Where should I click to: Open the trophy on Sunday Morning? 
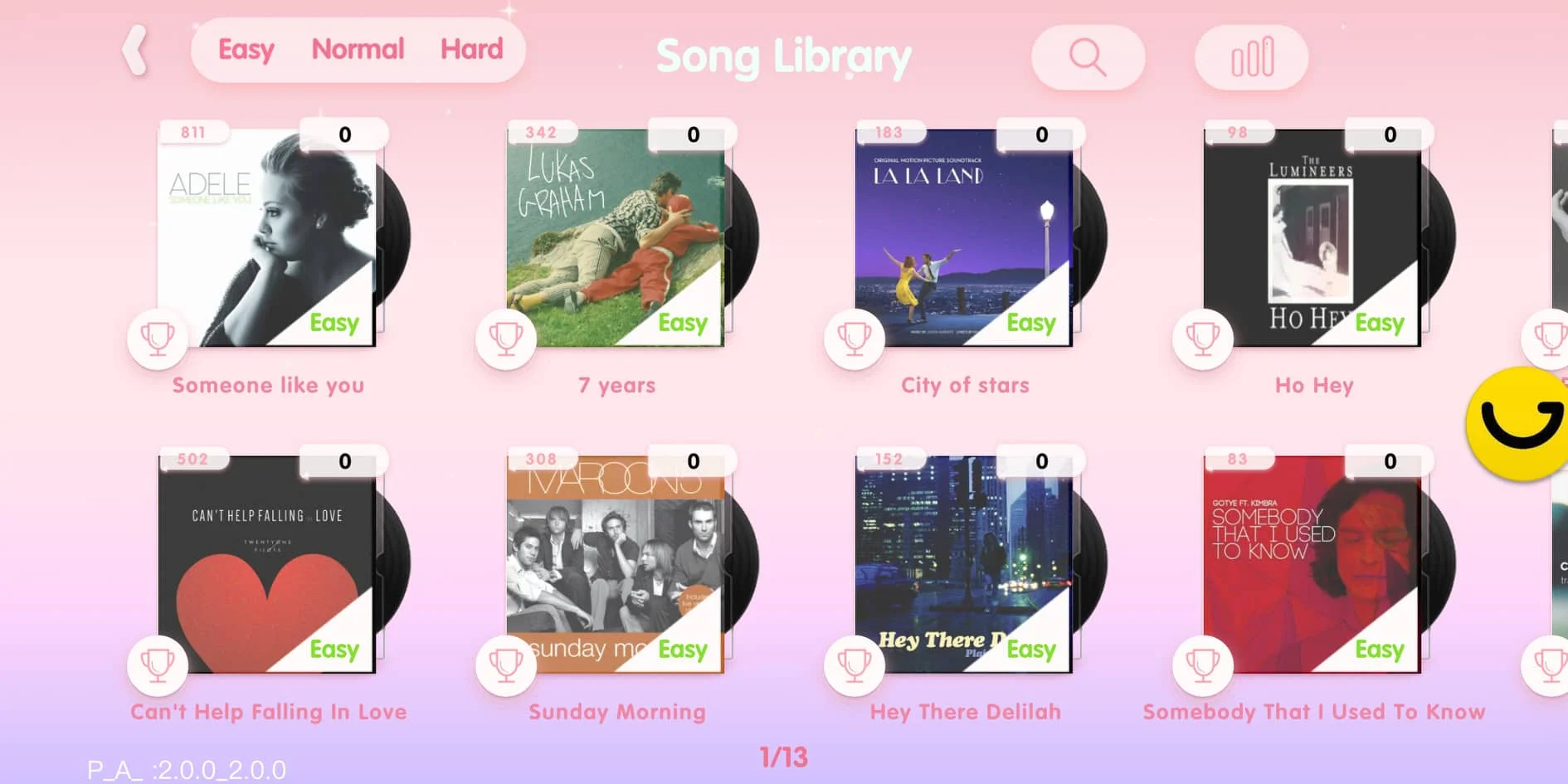click(x=505, y=665)
